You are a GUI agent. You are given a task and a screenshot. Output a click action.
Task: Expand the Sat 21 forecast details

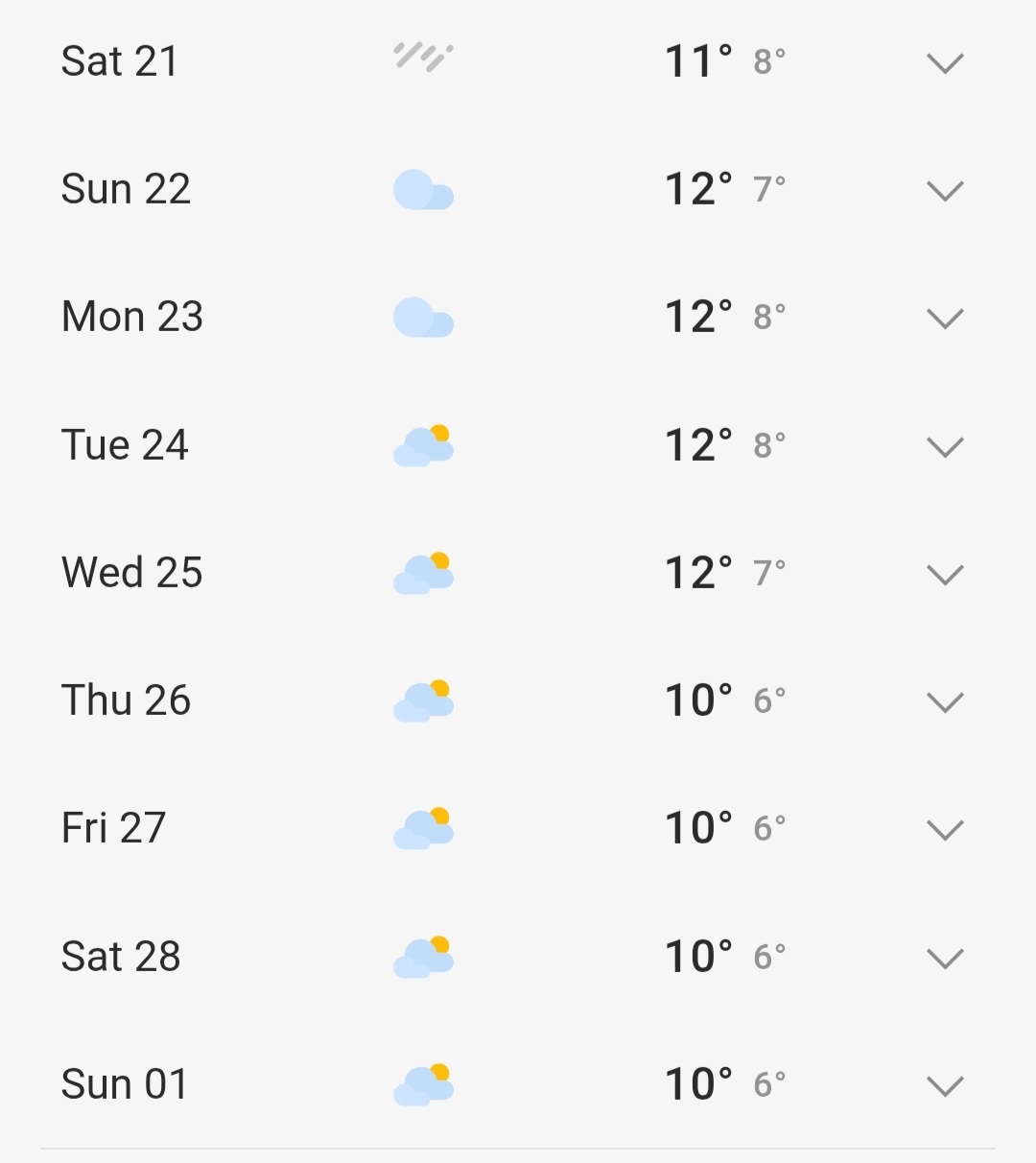[x=945, y=63]
